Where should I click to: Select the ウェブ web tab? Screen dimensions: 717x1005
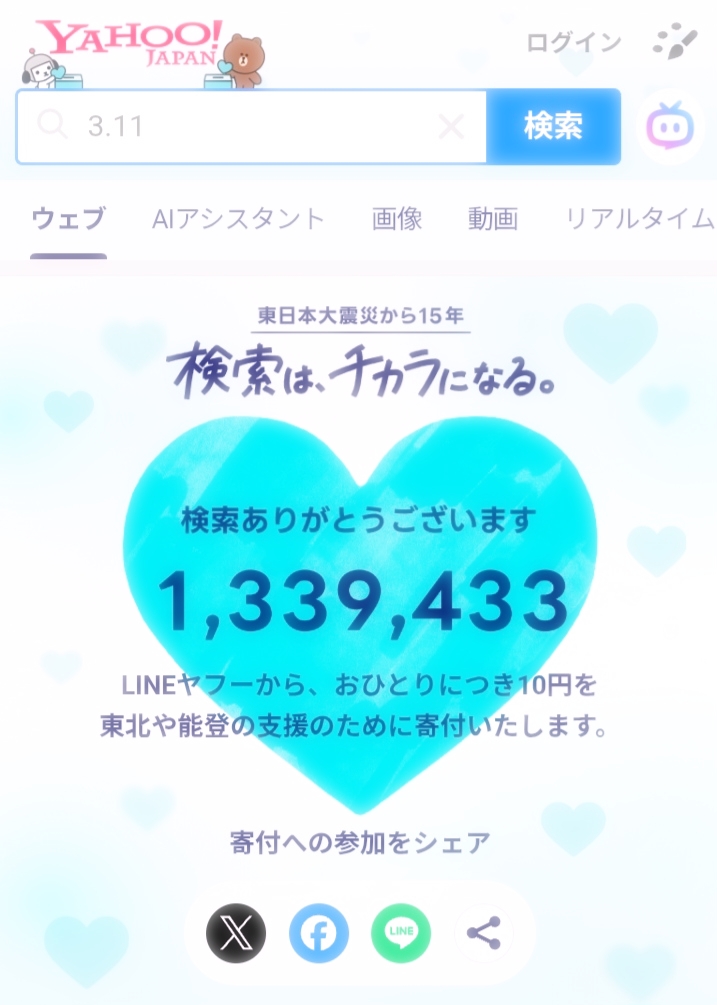pos(68,218)
